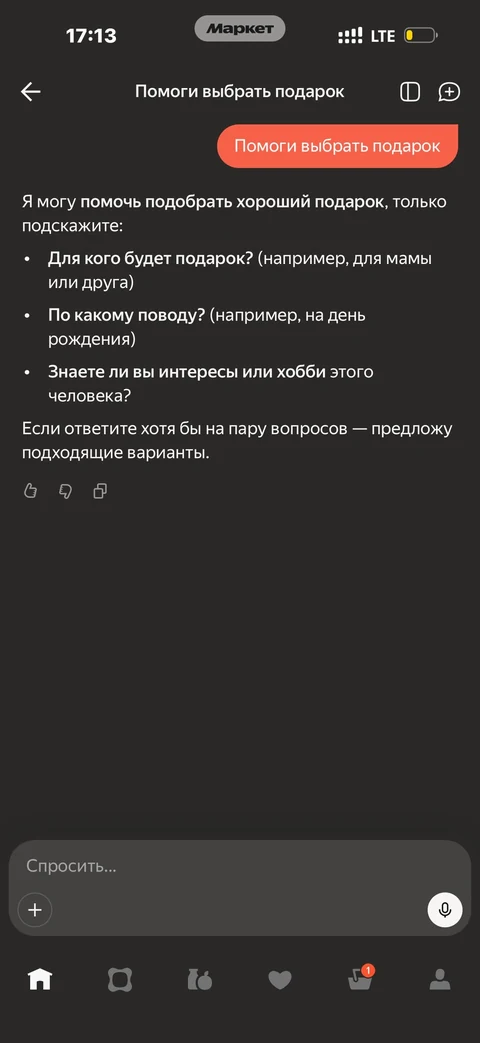Open the side panel with chat history
The width and height of the screenshot is (480, 1043).
(410, 92)
